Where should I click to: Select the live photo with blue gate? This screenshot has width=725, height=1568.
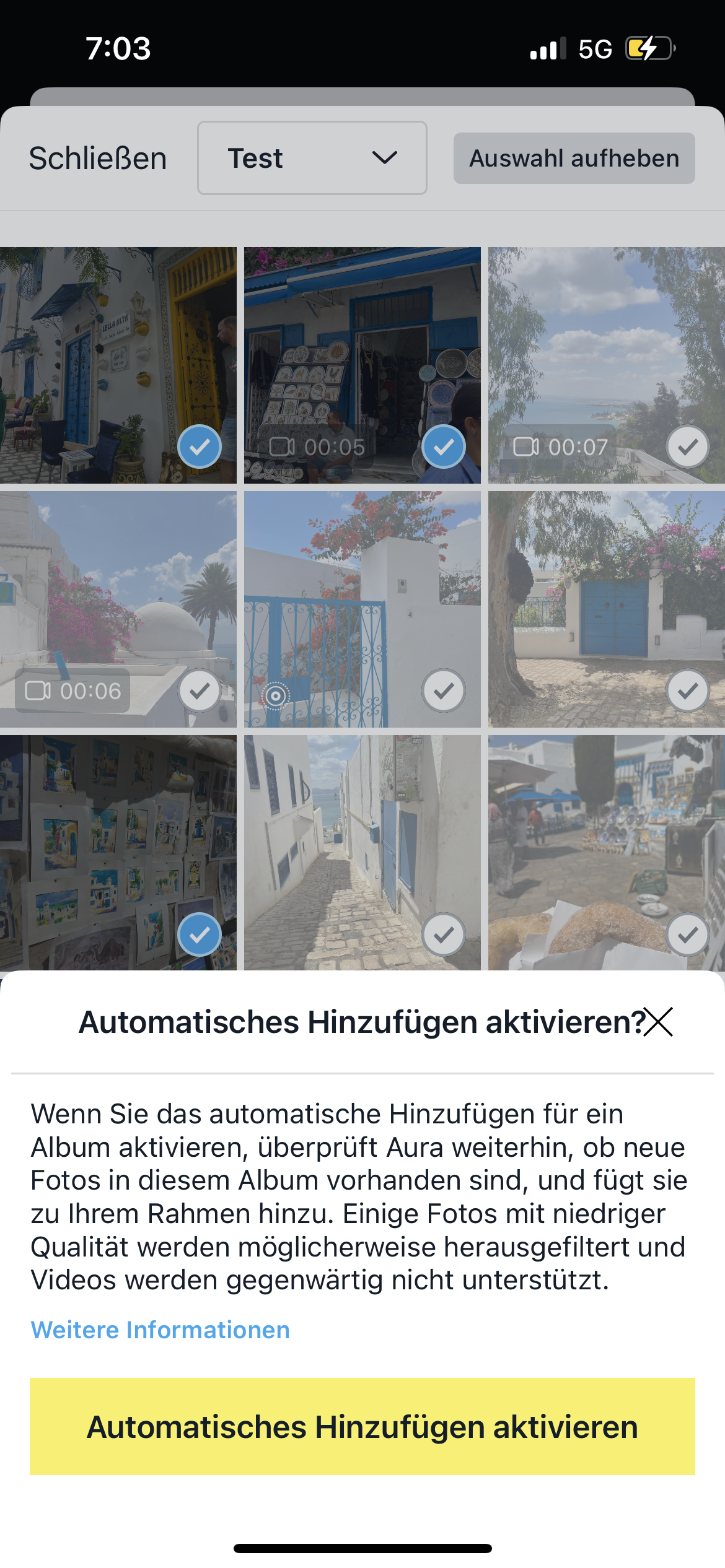pos(443,690)
